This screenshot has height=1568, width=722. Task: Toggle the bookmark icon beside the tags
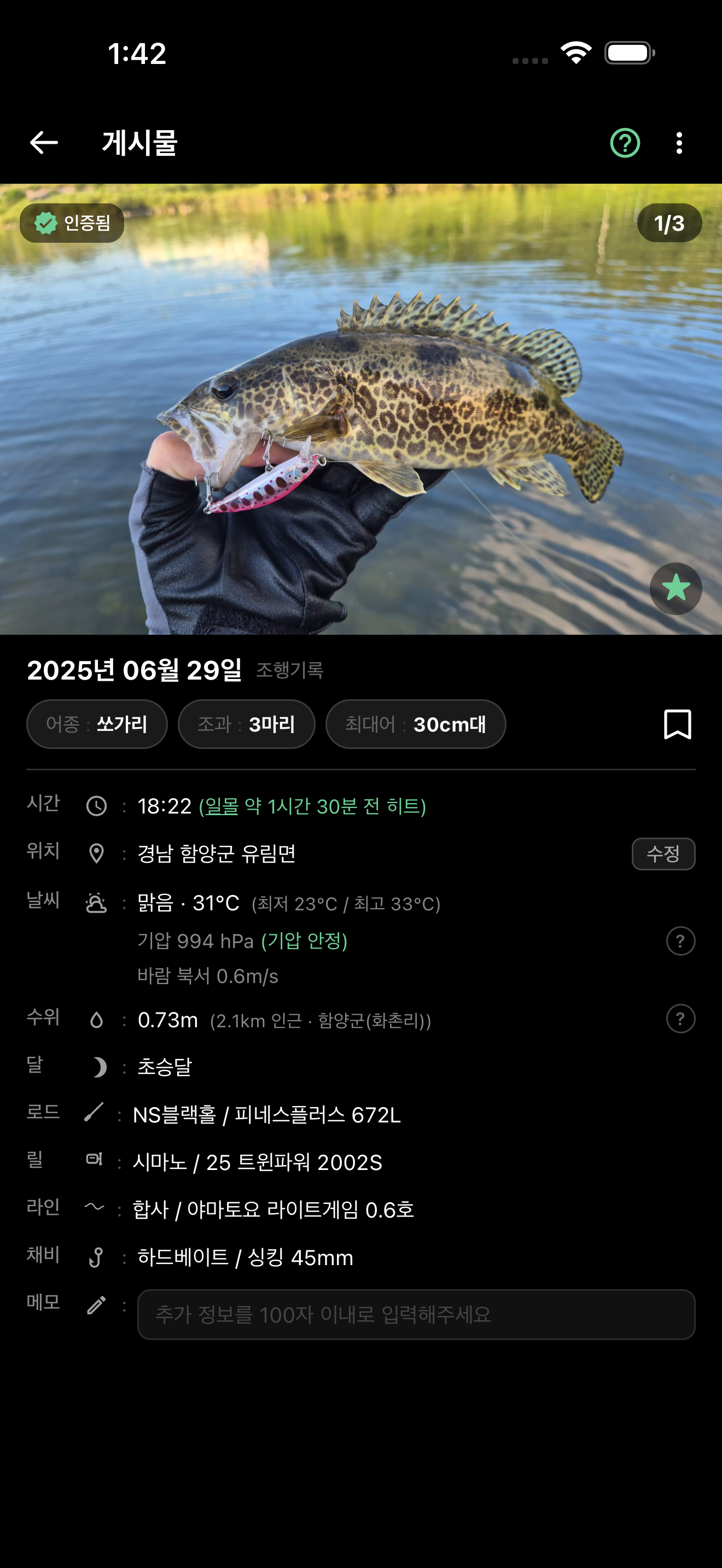(677, 724)
